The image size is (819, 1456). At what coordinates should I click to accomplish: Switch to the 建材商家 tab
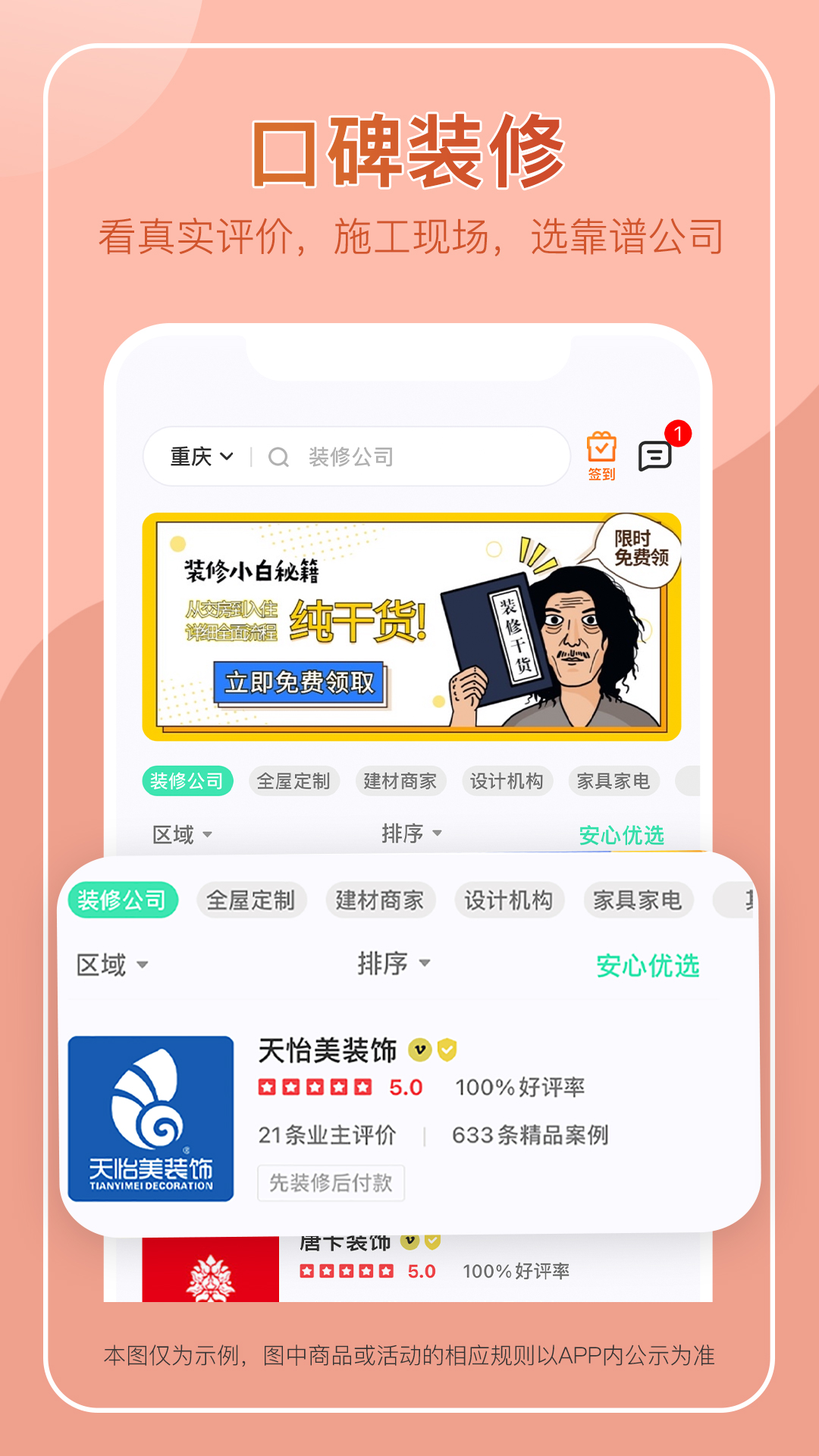click(x=381, y=900)
